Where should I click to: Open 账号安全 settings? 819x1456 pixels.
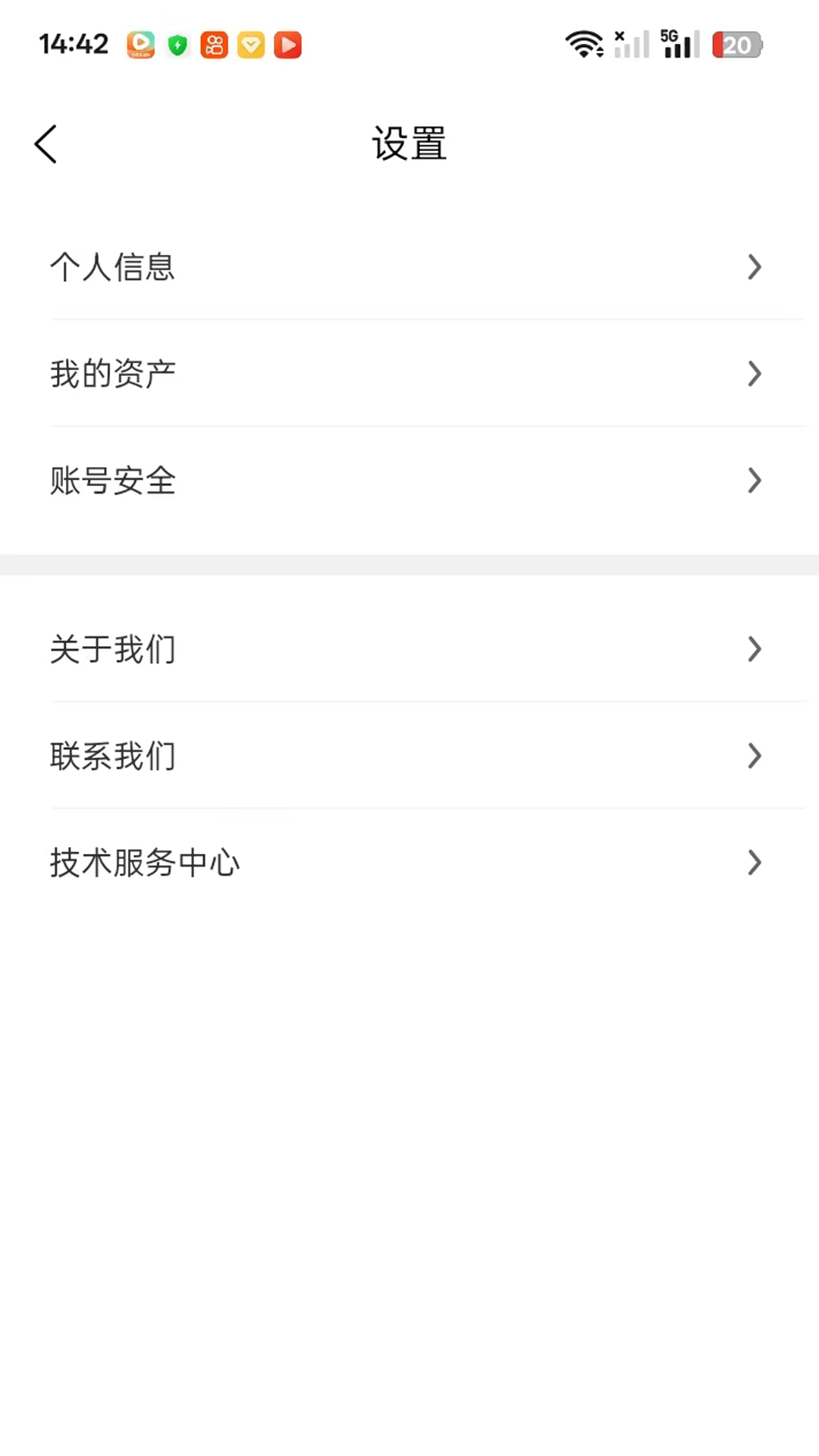(x=112, y=480)
